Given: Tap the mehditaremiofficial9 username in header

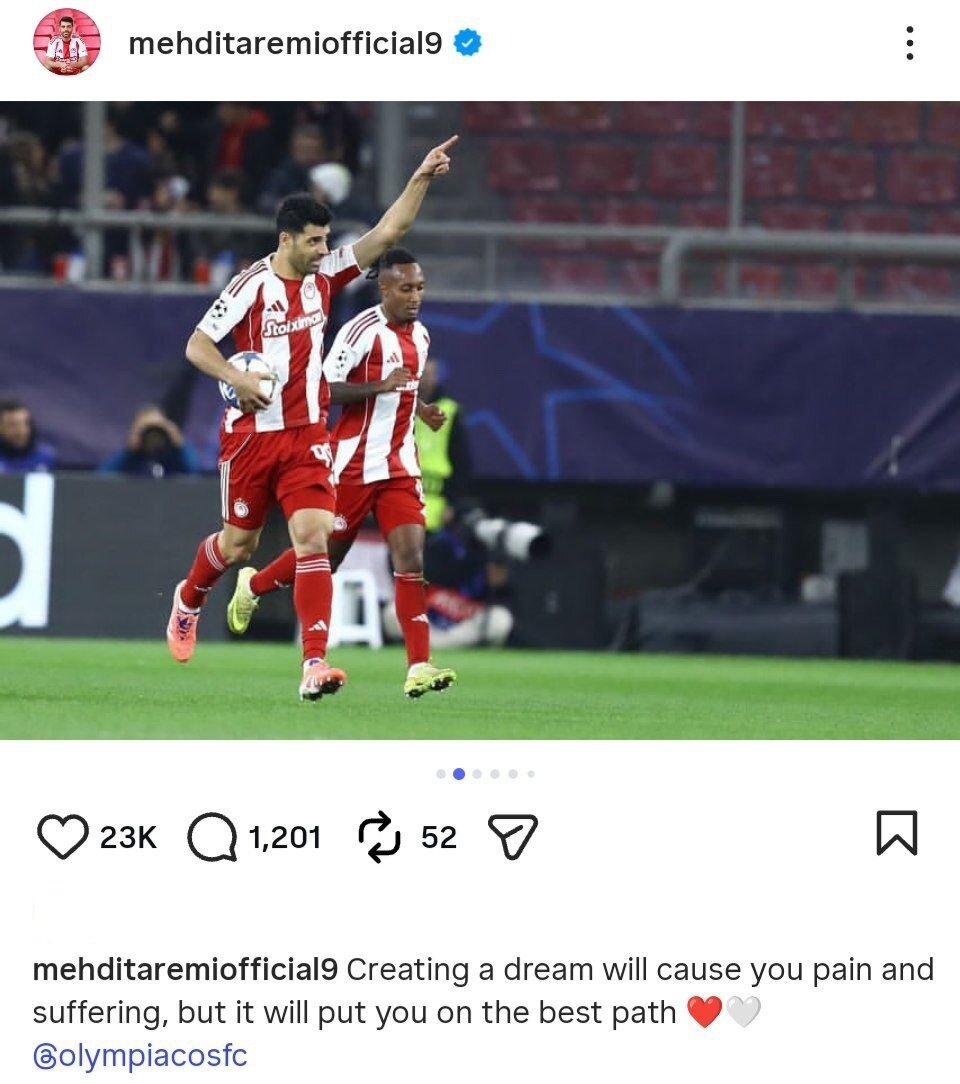Looking at the screenshot, I should click(285, 43).
